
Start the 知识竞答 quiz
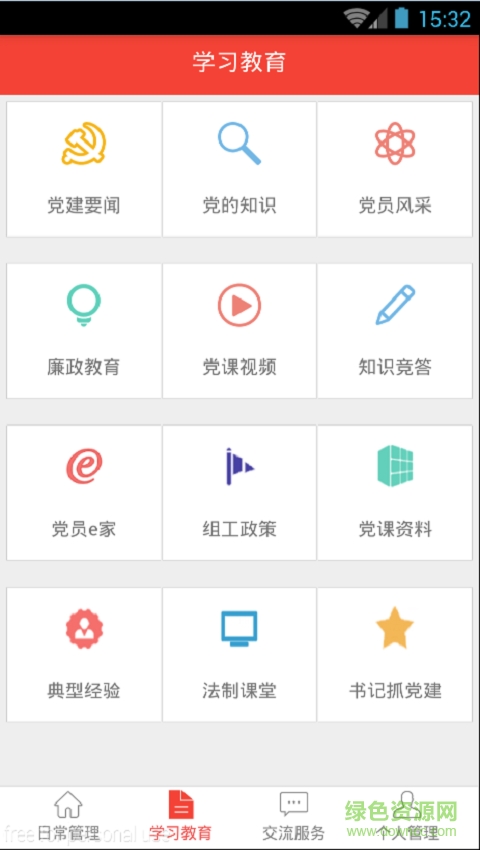(x=395, y=331)
